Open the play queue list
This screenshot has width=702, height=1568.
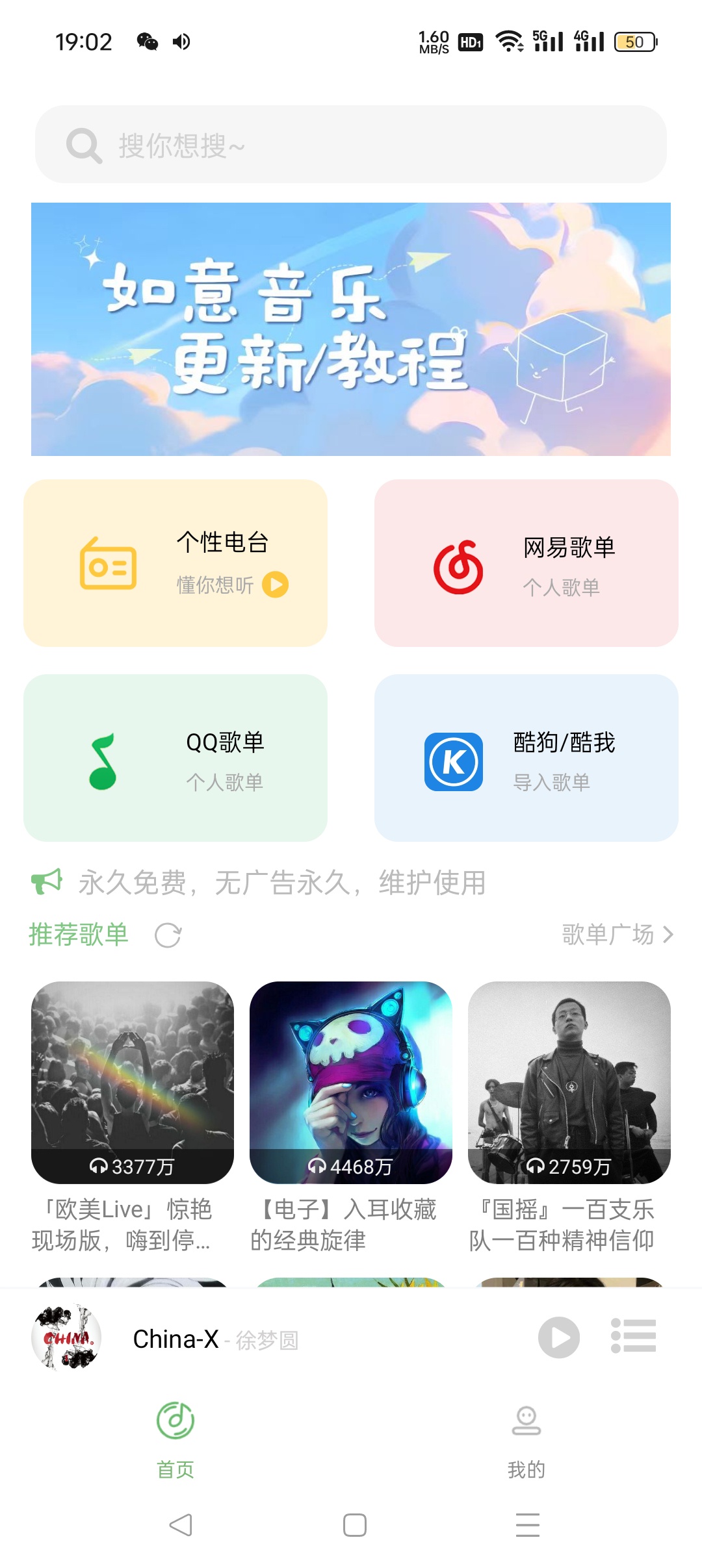(x=634, y=1336)
